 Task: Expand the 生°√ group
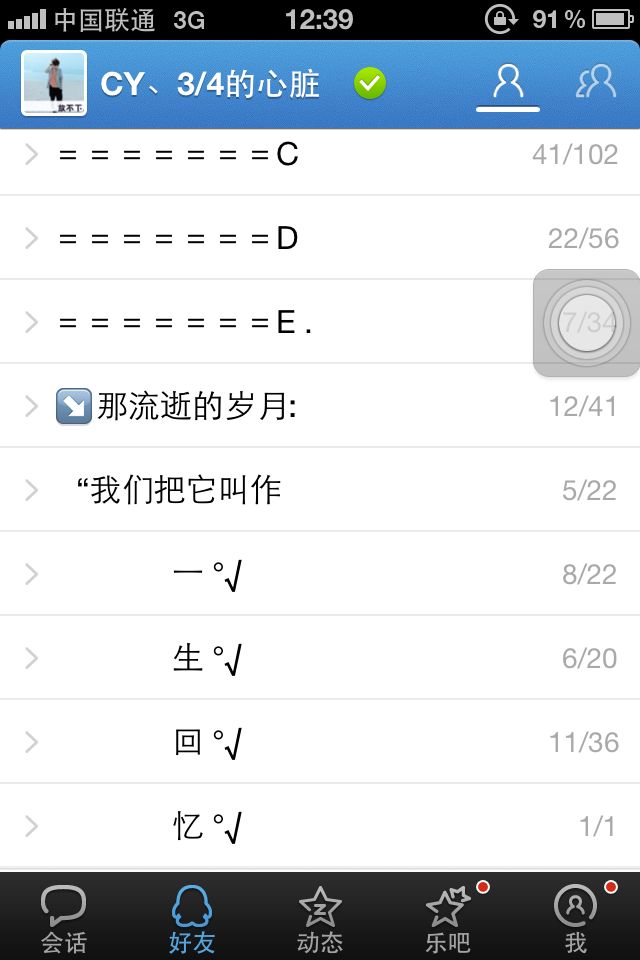320,657
